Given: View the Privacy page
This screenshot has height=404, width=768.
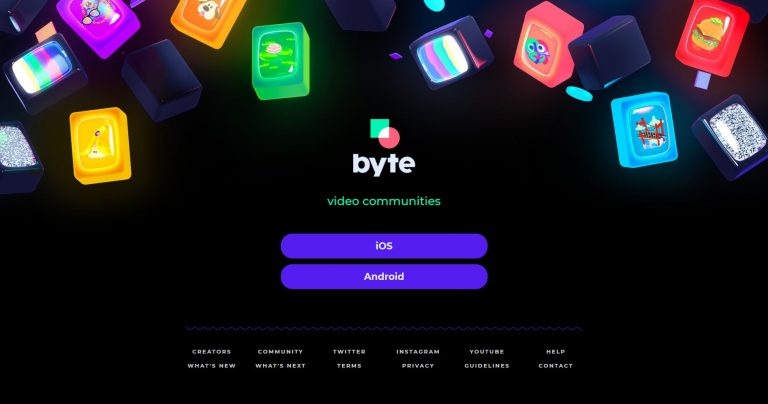Looking at the screenshot, I should tap(418, 366).
